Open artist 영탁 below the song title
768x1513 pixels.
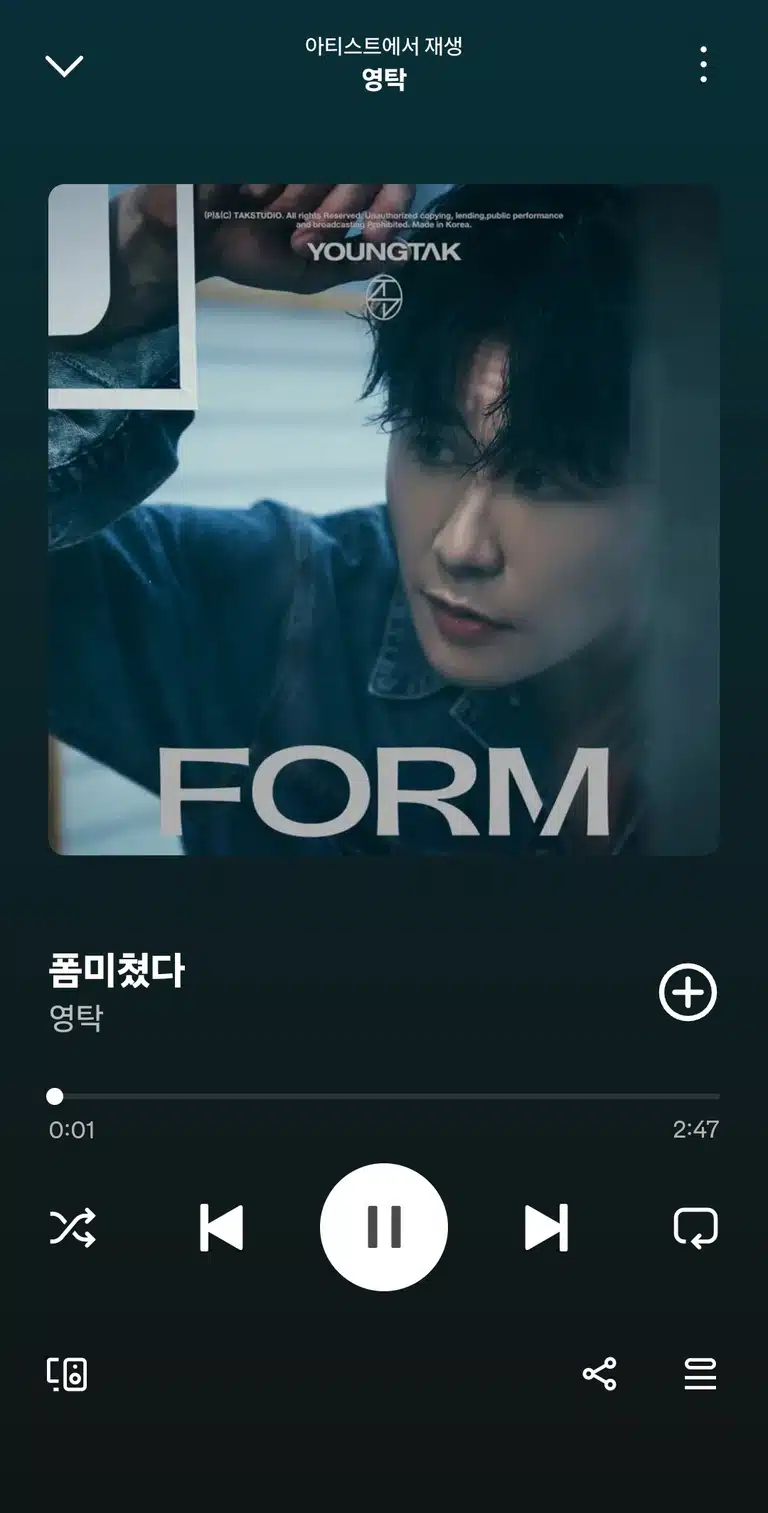[76, 1018]
